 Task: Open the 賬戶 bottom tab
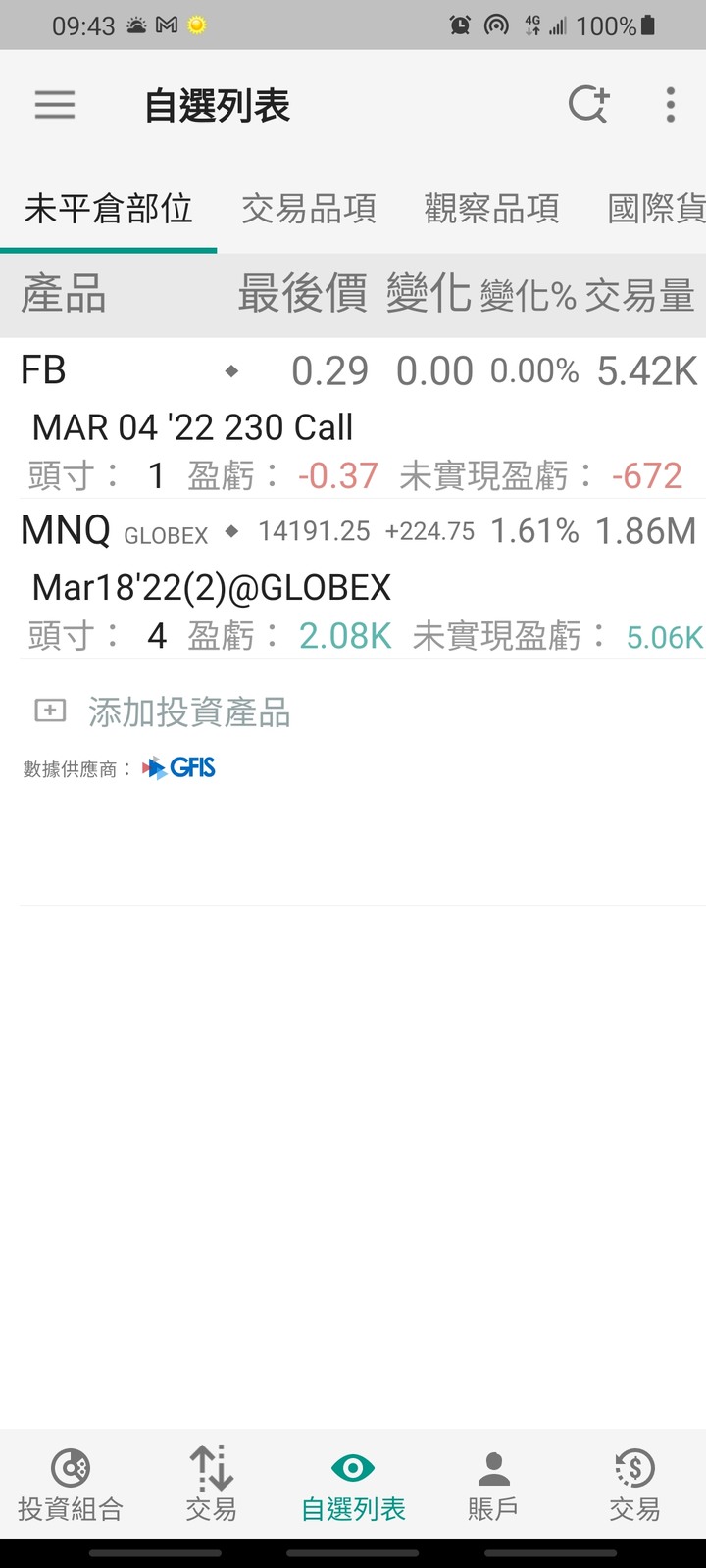tap(493, 1485)
